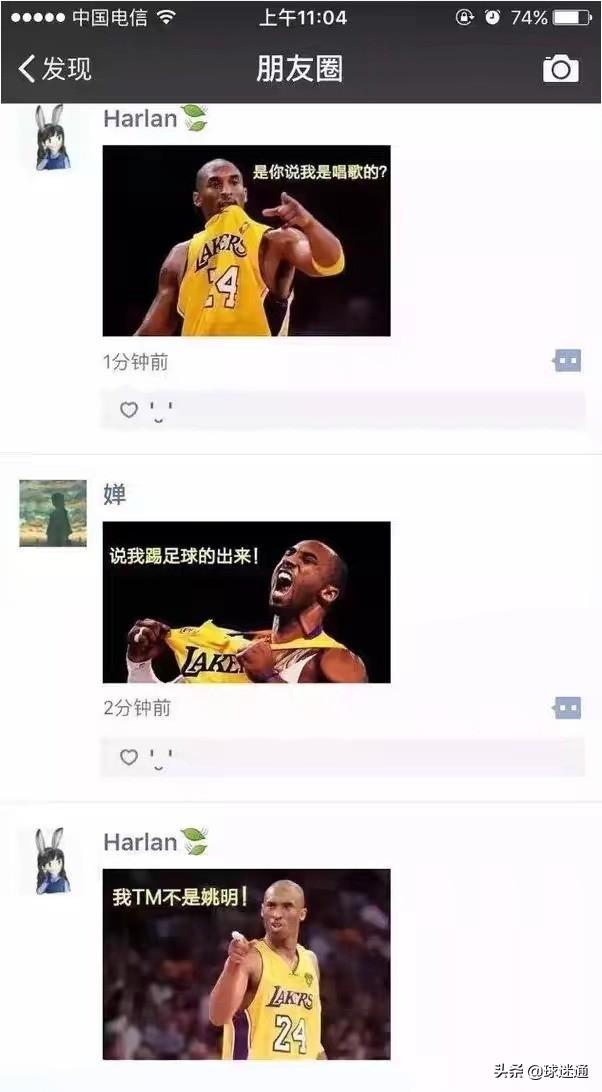View the photo captioned 说我踢足球的出来
Screen dimensions: 602x1092
246,602
